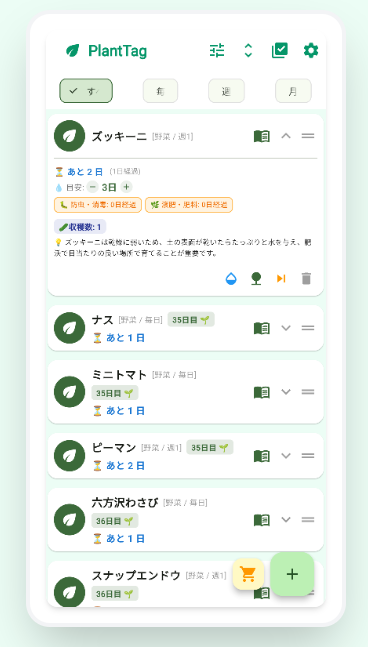This screenshot has height=647, width=368.
Task: Add a new plant with the plus button
Action: [x=292, y=574]
